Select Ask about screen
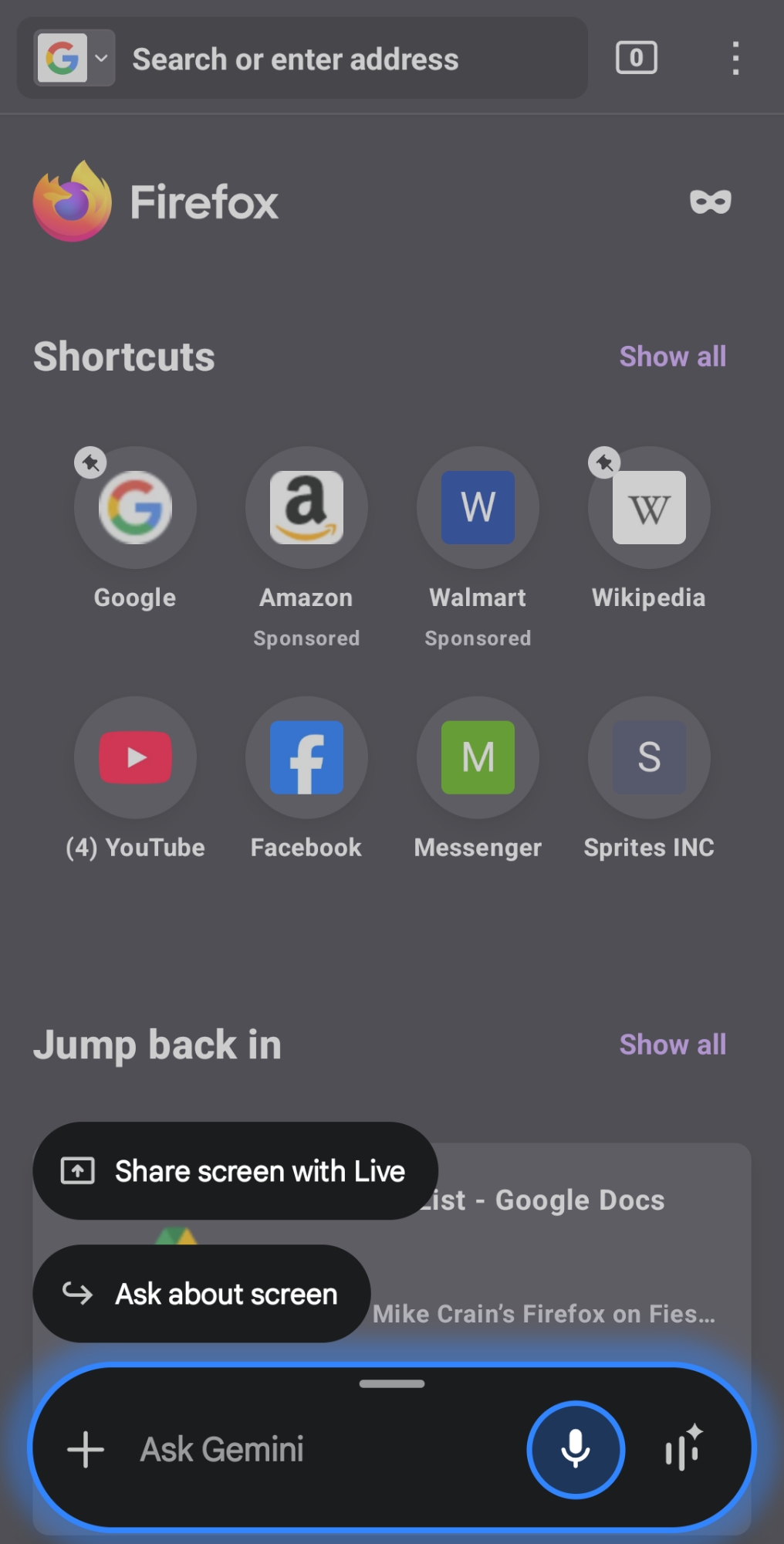 point(201,1294)
